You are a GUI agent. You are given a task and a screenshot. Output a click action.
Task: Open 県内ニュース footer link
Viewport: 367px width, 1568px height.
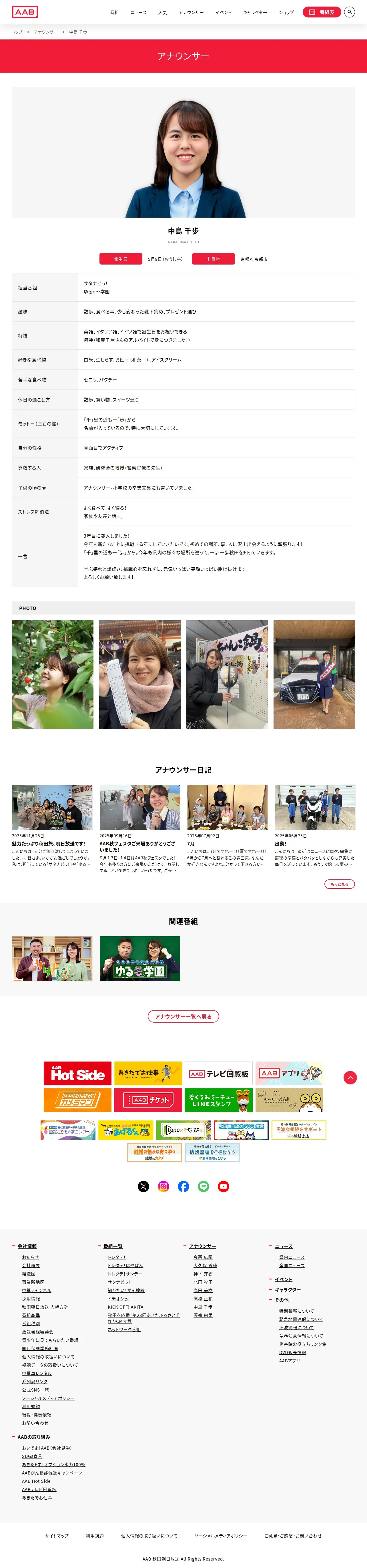292,1257
